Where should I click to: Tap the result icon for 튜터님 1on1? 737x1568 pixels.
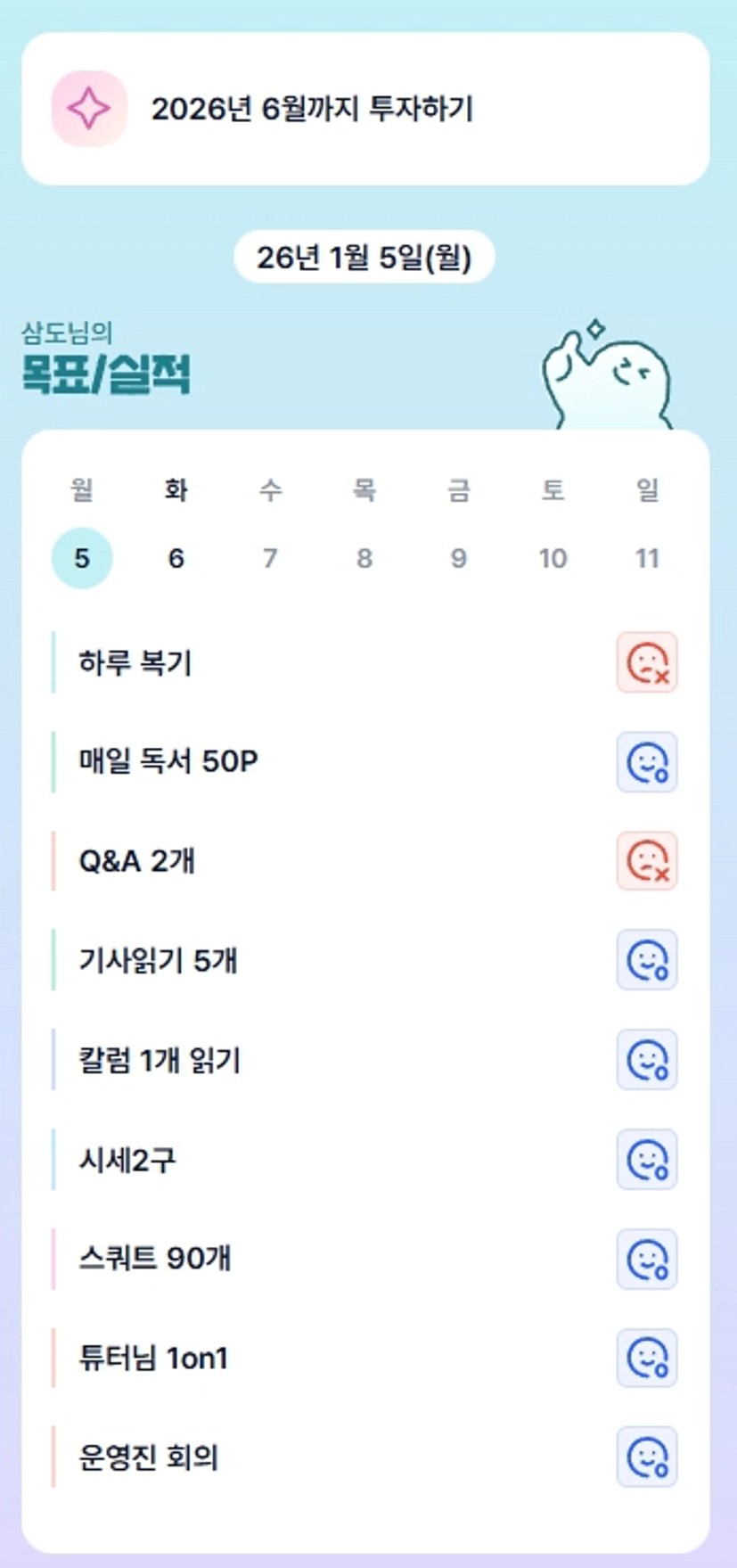647,1359
